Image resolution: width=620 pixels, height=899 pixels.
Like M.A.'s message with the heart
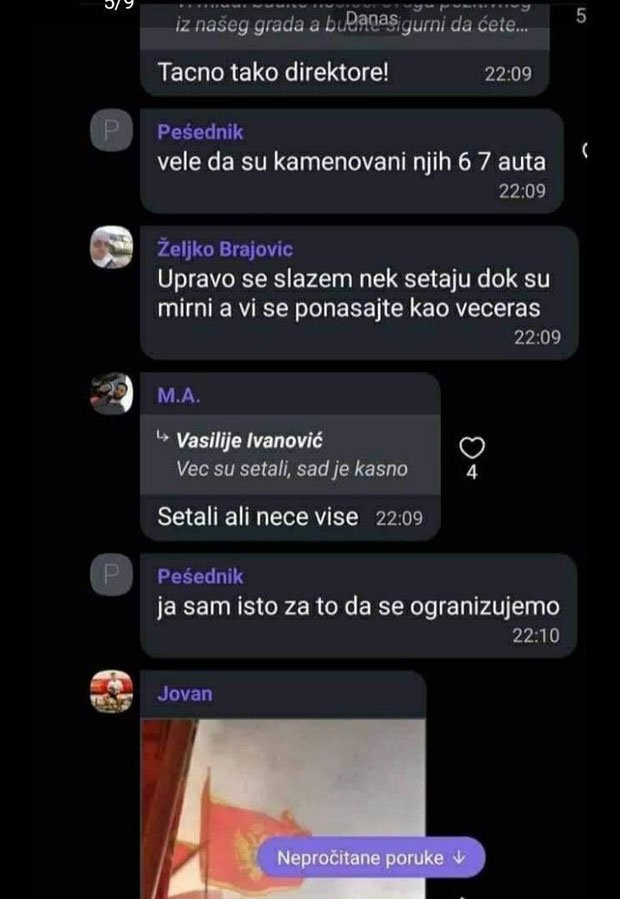(471, 447)
